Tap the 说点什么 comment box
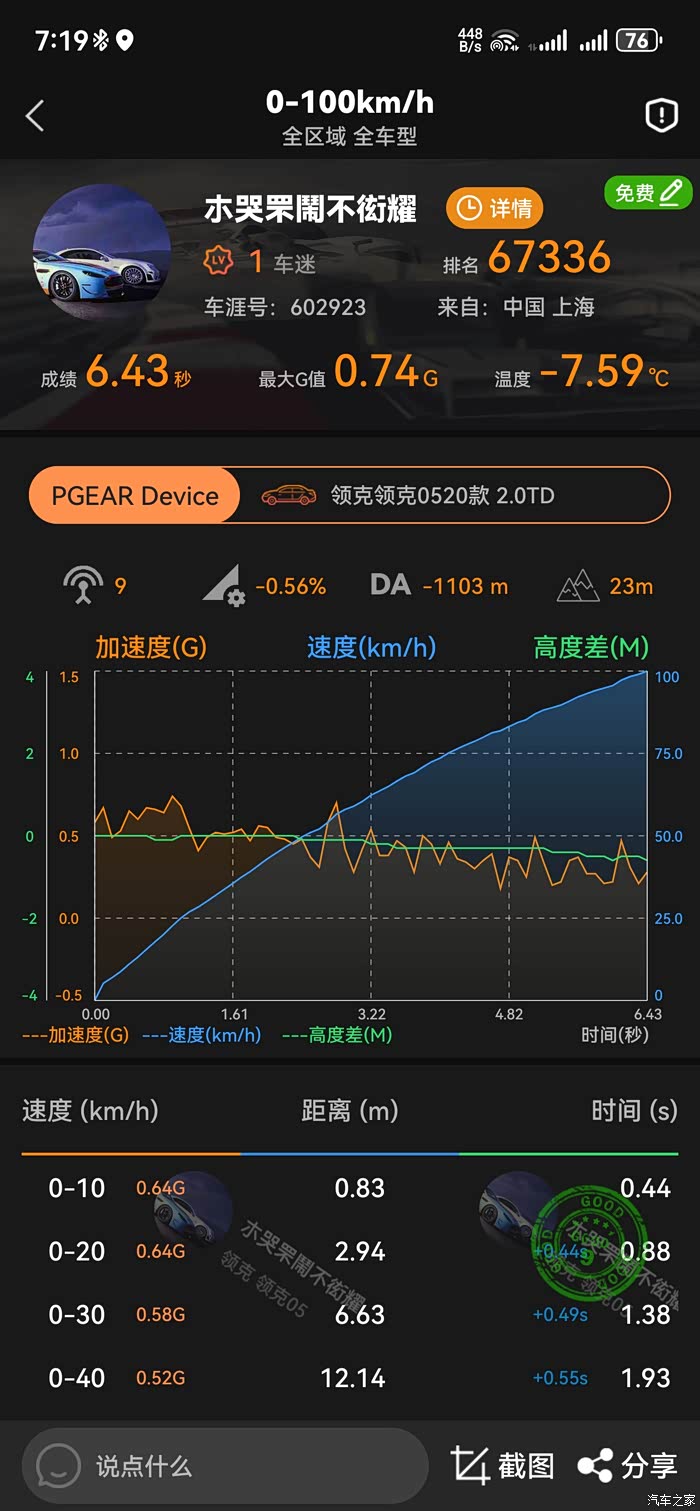The image size is (700, 1511). click(x=225, y=1466)
